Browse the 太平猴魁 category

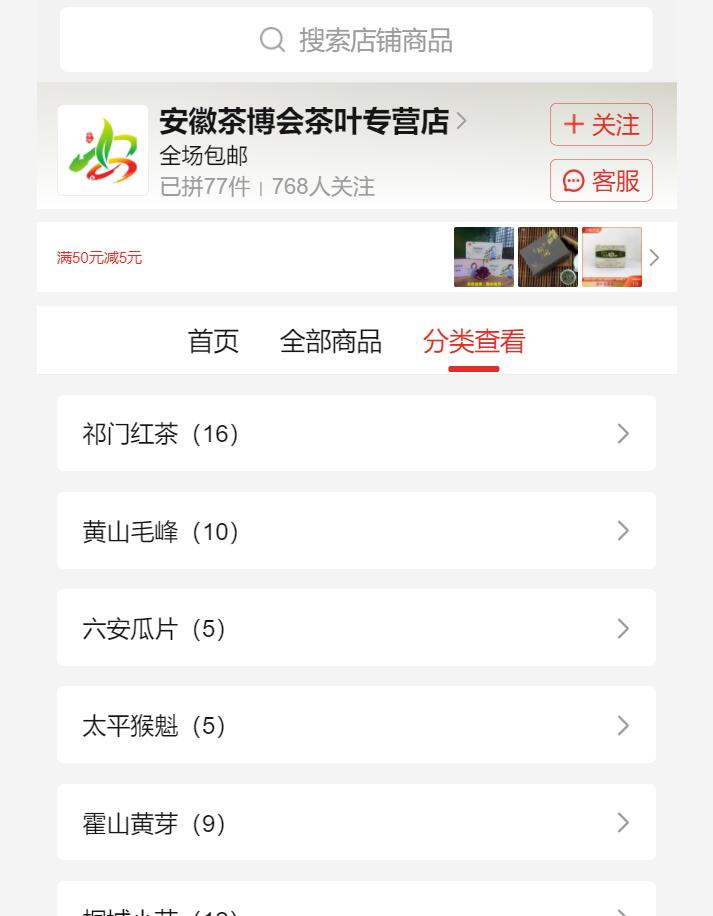[x=356, y=725]
